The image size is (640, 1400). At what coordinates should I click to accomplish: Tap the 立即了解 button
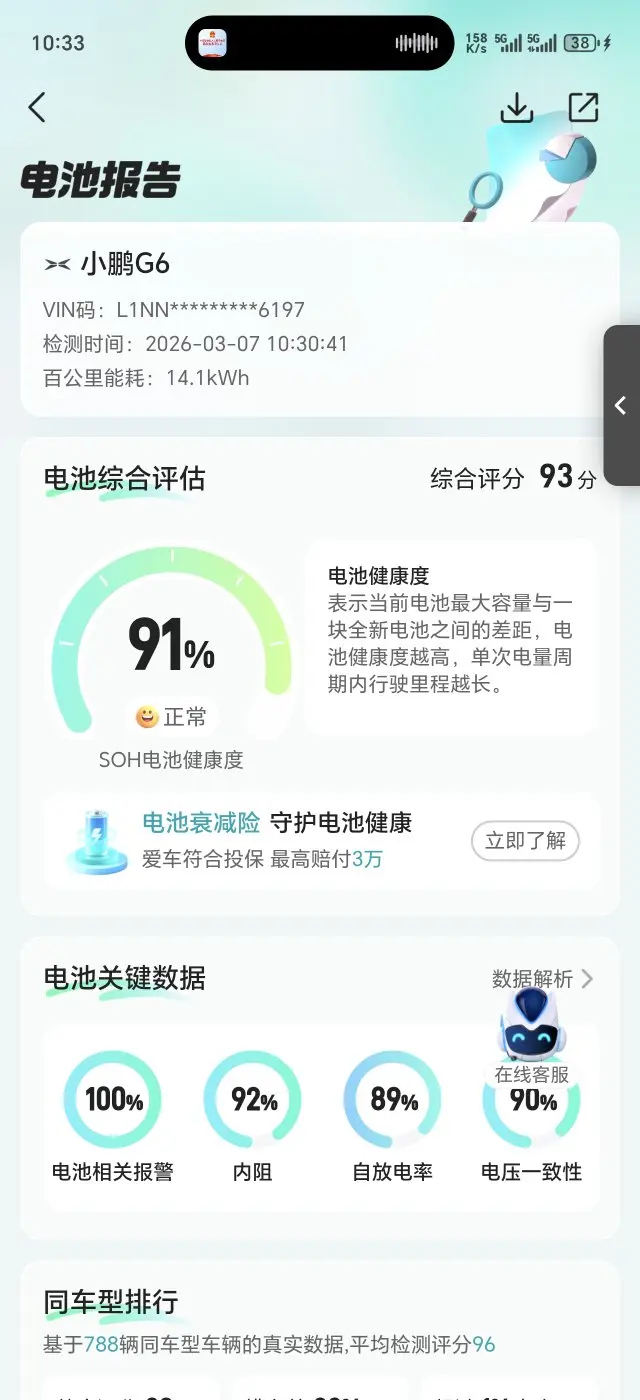[525, 841]
